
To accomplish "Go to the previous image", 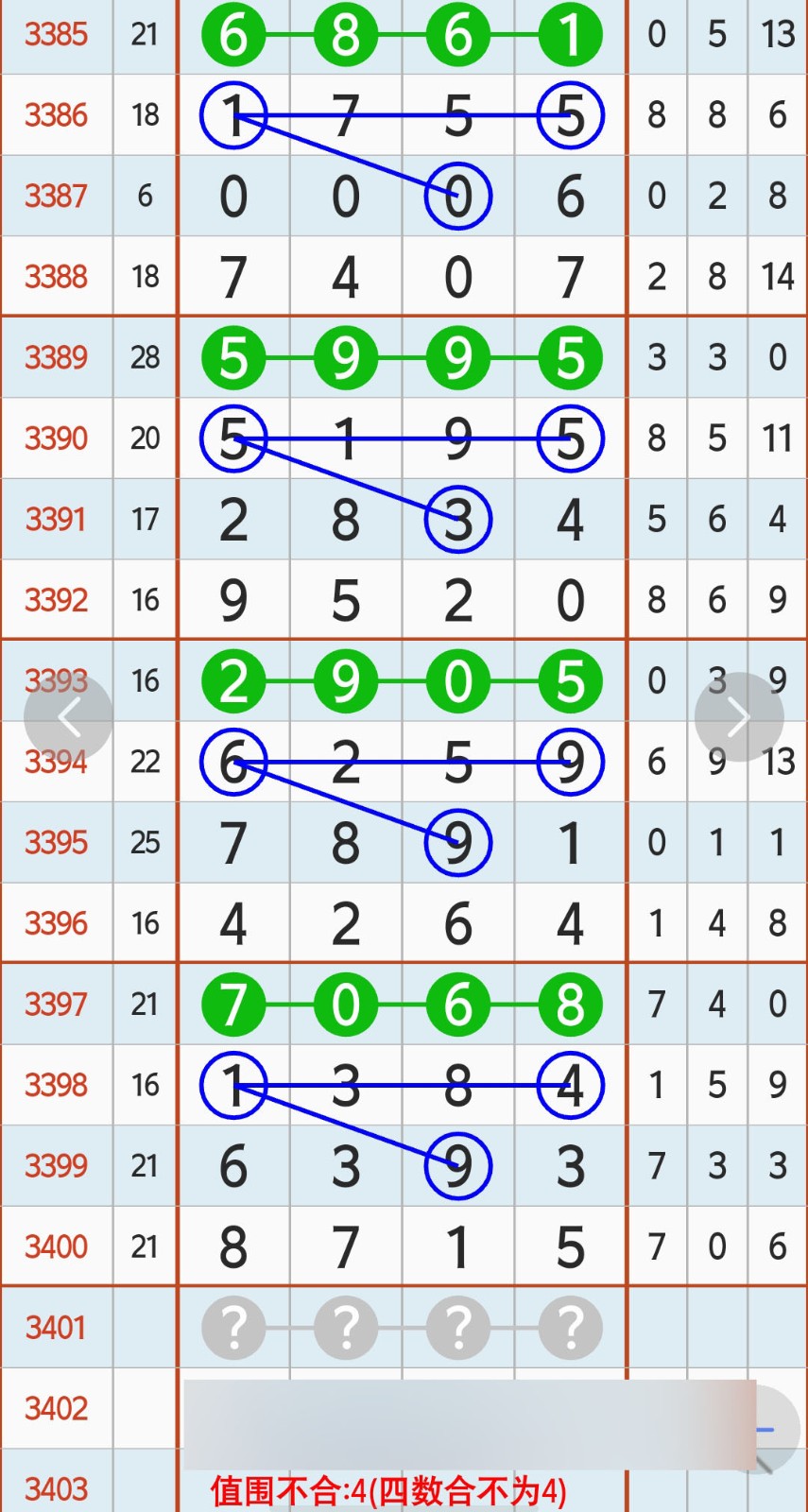I will [69, 717].
